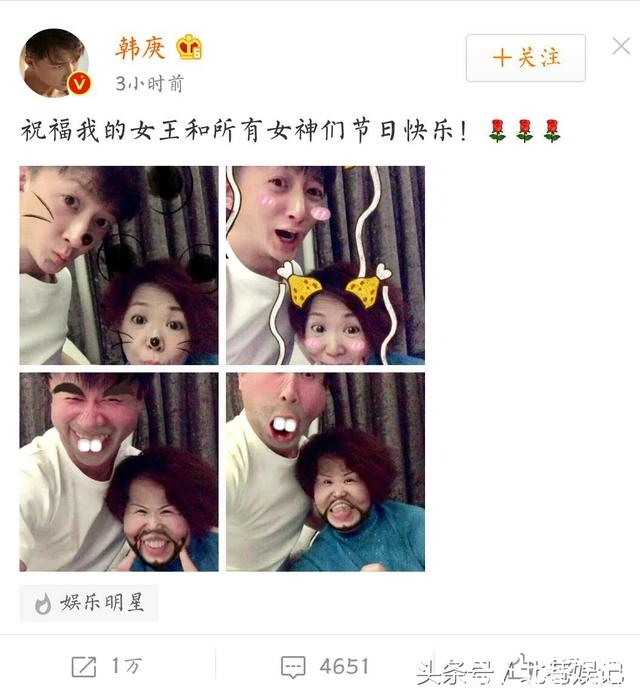Follow 韩庚 with the 关注 button
Screen dimensions: 640x695
pyautogui.click(x=525, y=58)
